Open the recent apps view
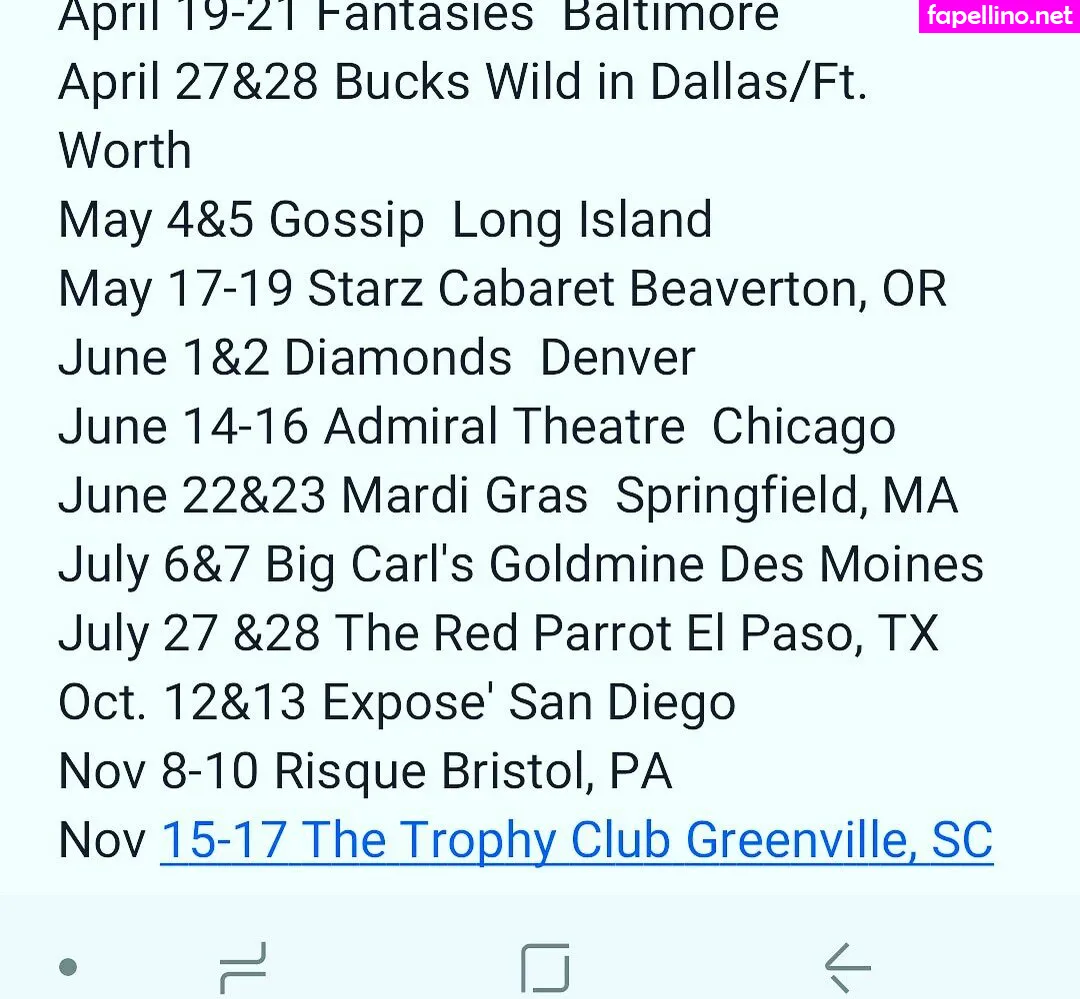 (243, 967)
